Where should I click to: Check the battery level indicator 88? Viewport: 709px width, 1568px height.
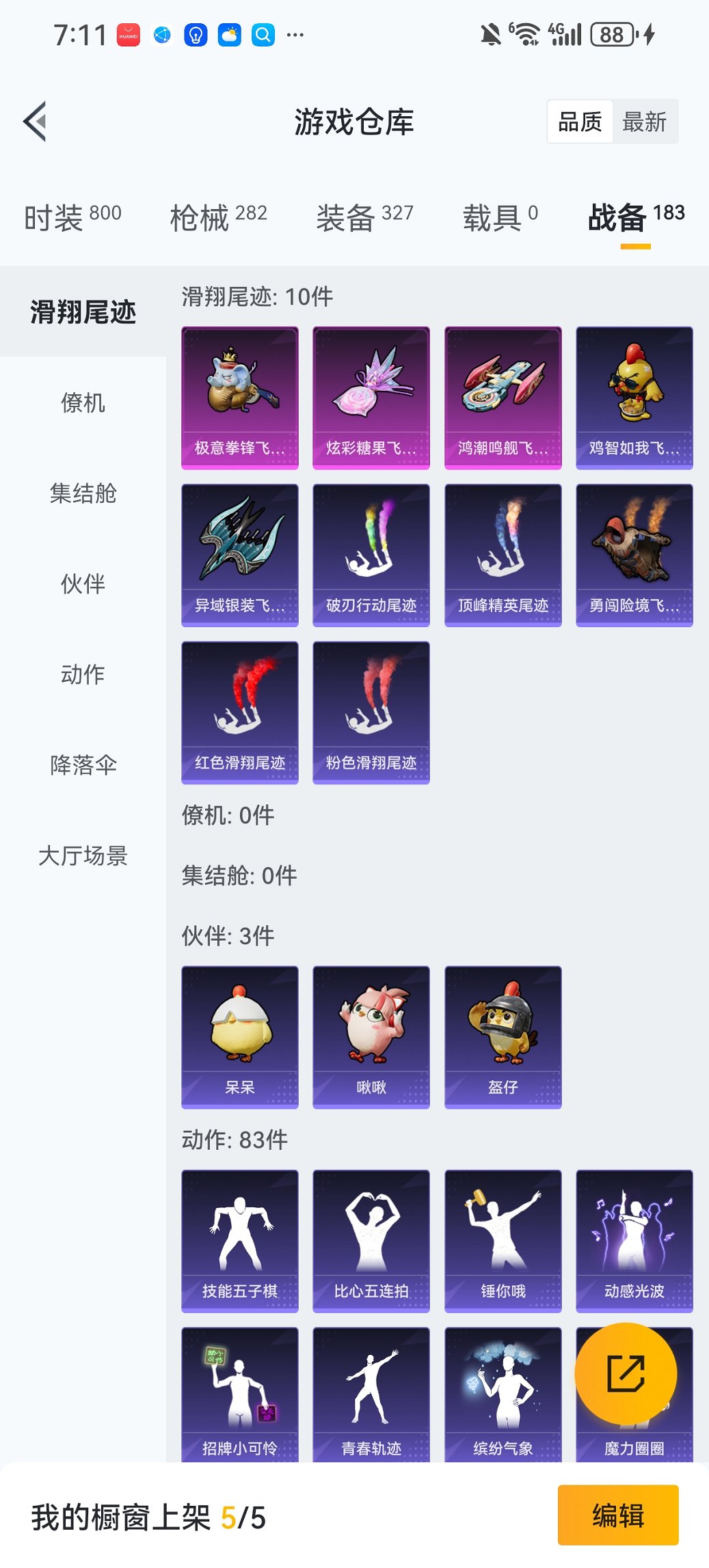pos(613,33)
